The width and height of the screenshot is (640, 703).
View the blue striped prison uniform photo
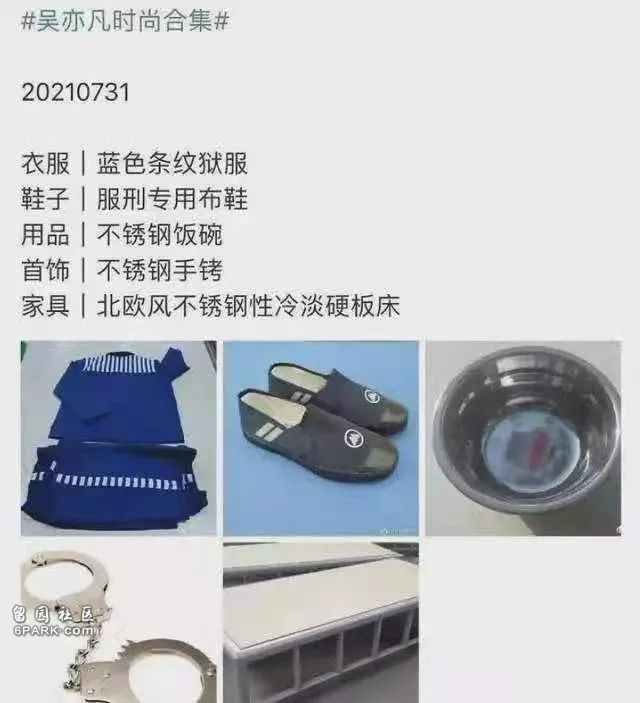118,438
